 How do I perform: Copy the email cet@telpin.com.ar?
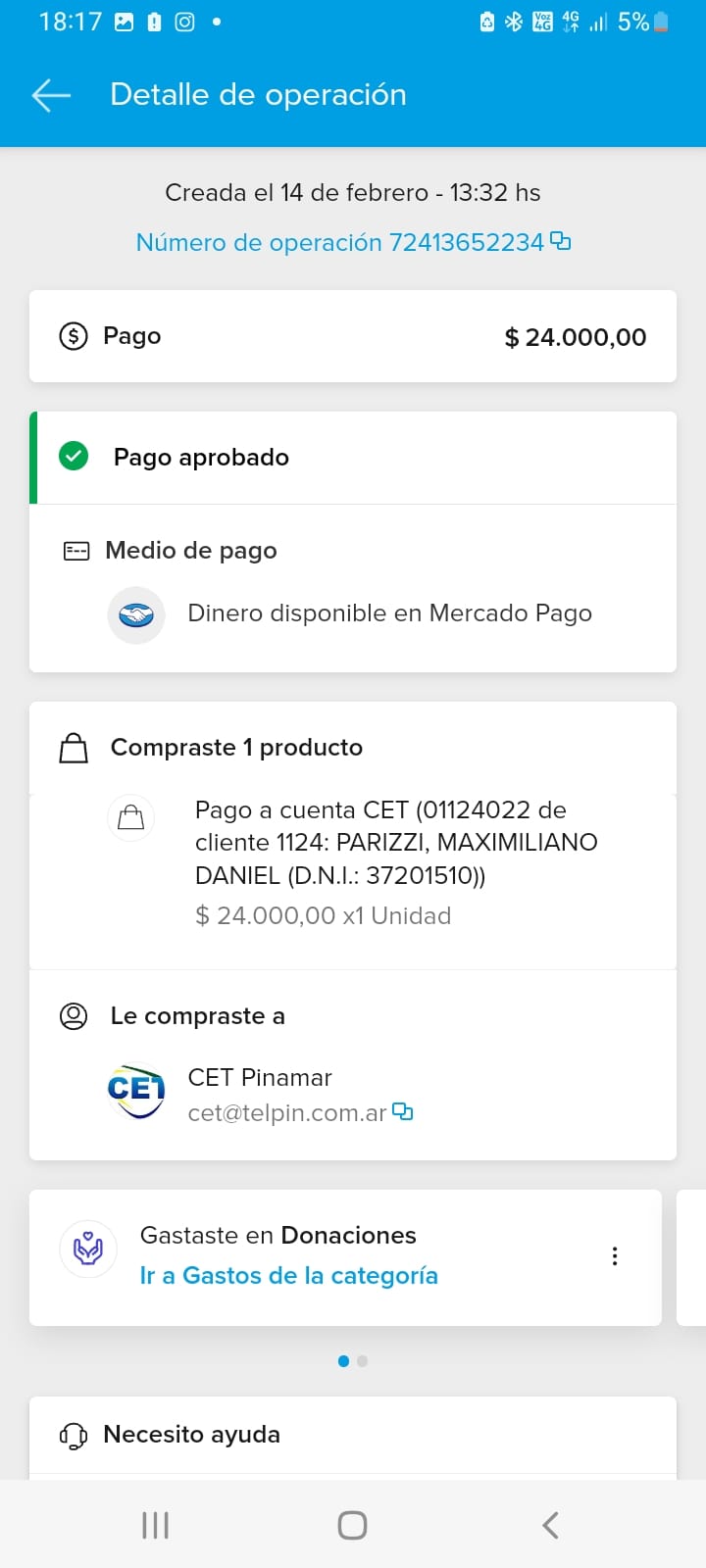click(403, 1112)
